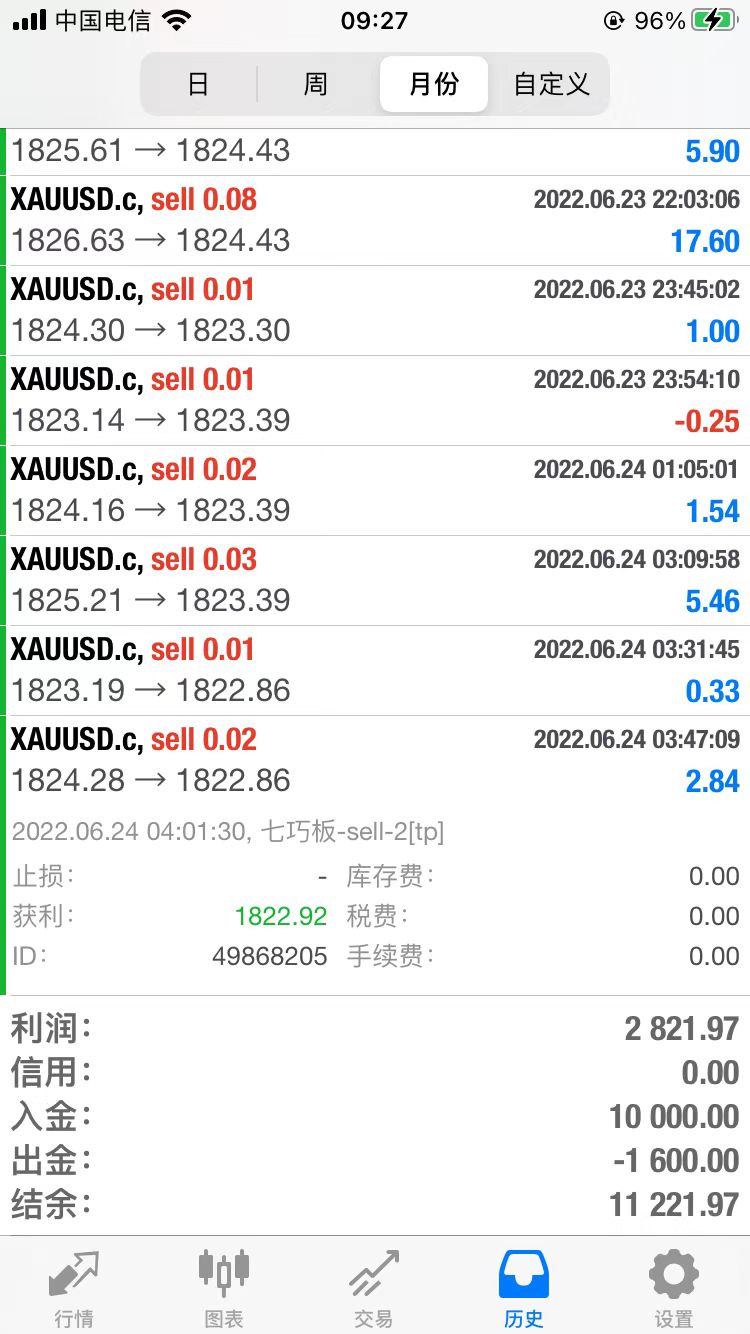Switch to the 日 period filter
Screen dimensions: 750x1334
[198, 84]
